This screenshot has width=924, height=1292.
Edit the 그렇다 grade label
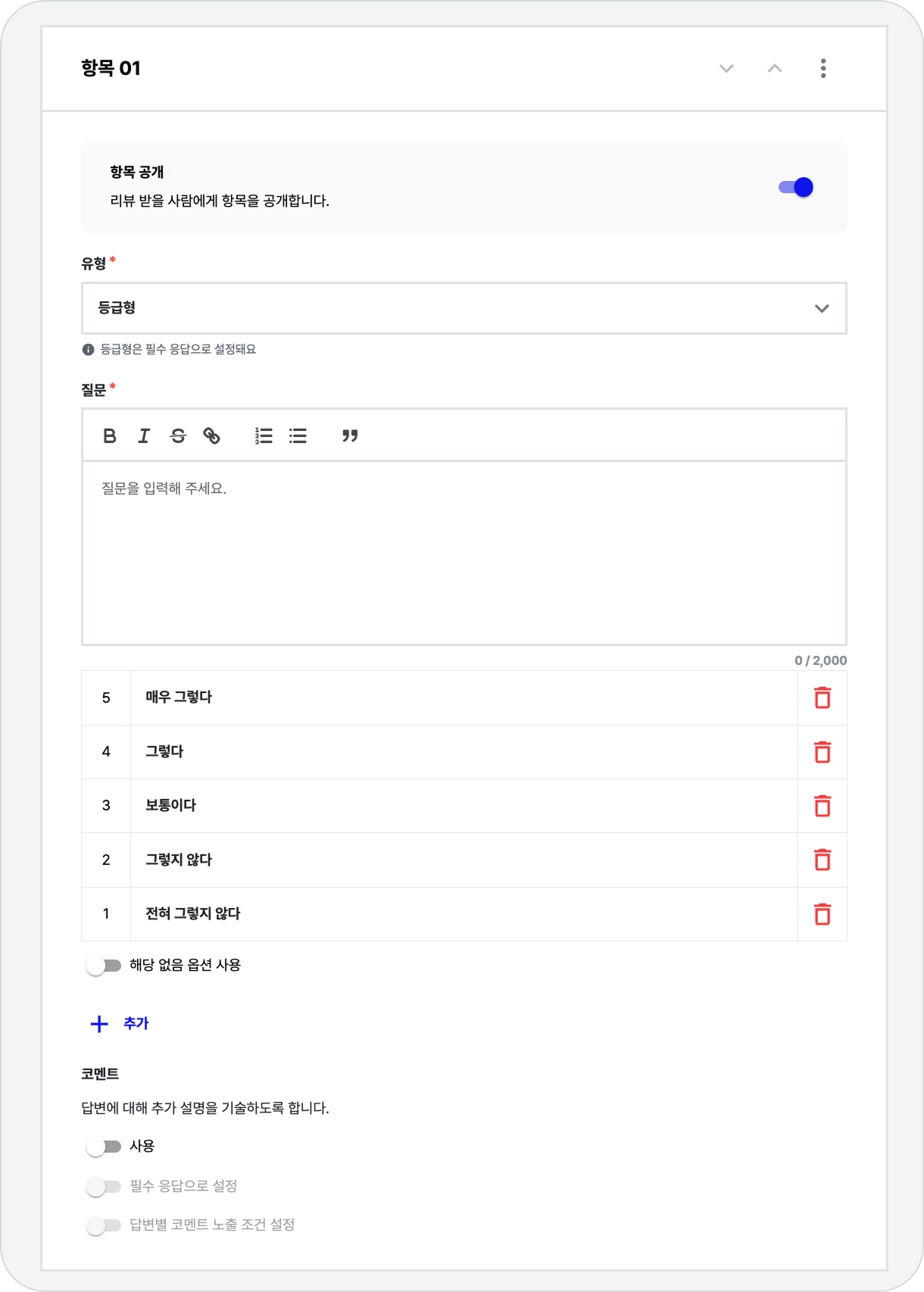click(464, 752)
